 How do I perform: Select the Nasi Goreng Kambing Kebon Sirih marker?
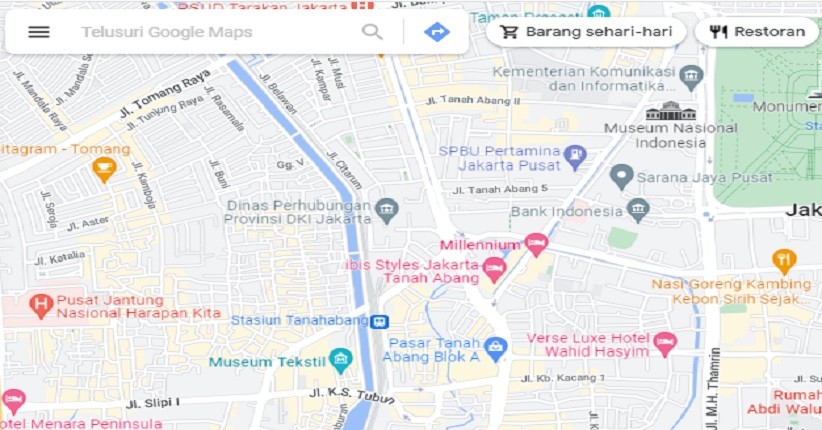[x=785, y=262]
